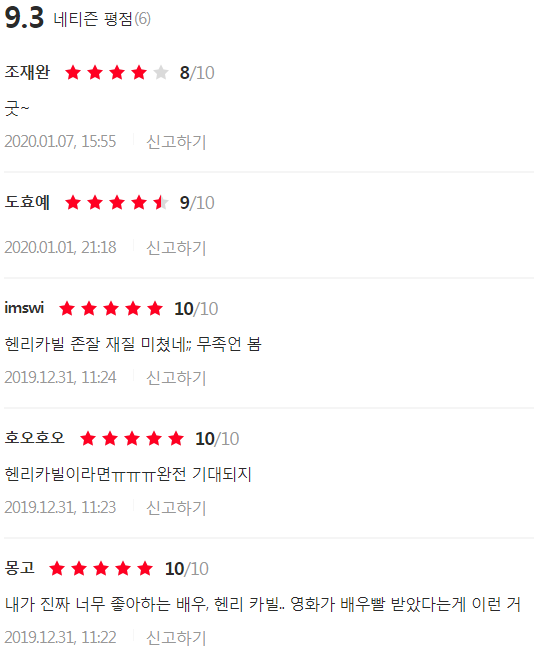The height and width of the screenshot is (658, 534).
Task: Tap 신고하기 under imswi's review
Action: (176, 378)
